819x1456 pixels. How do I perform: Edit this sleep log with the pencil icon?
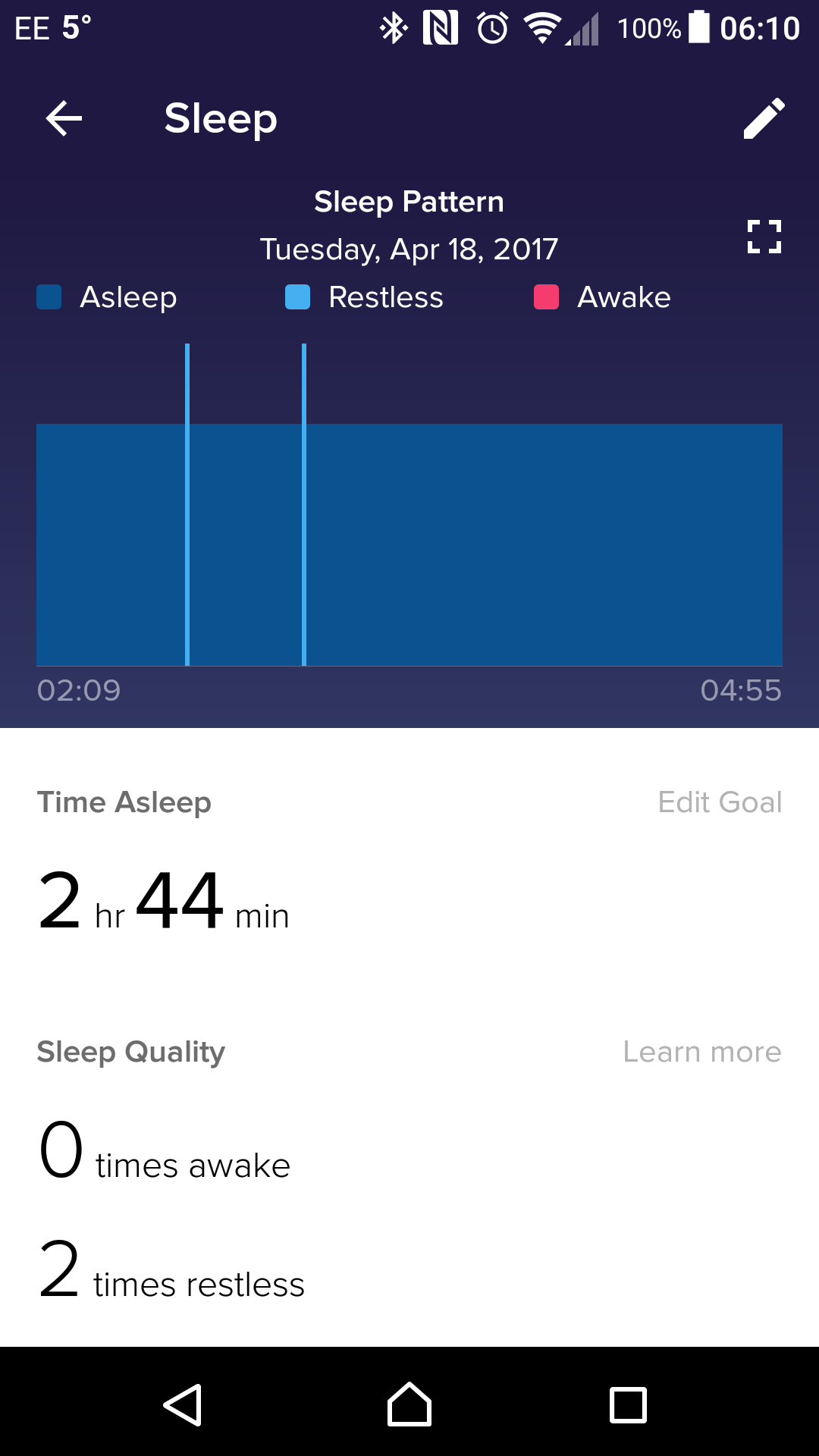764,119
